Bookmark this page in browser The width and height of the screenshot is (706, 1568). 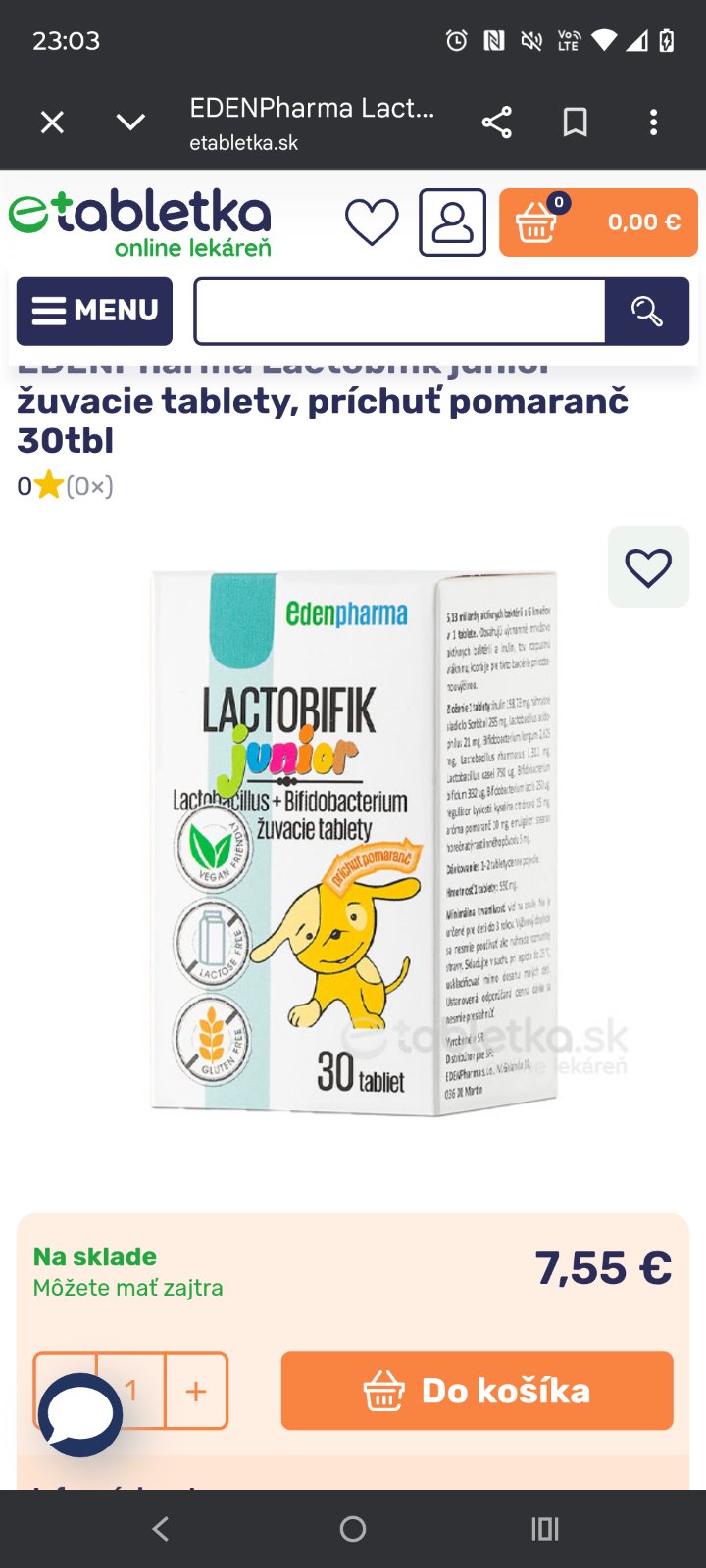tap(576, 122)
